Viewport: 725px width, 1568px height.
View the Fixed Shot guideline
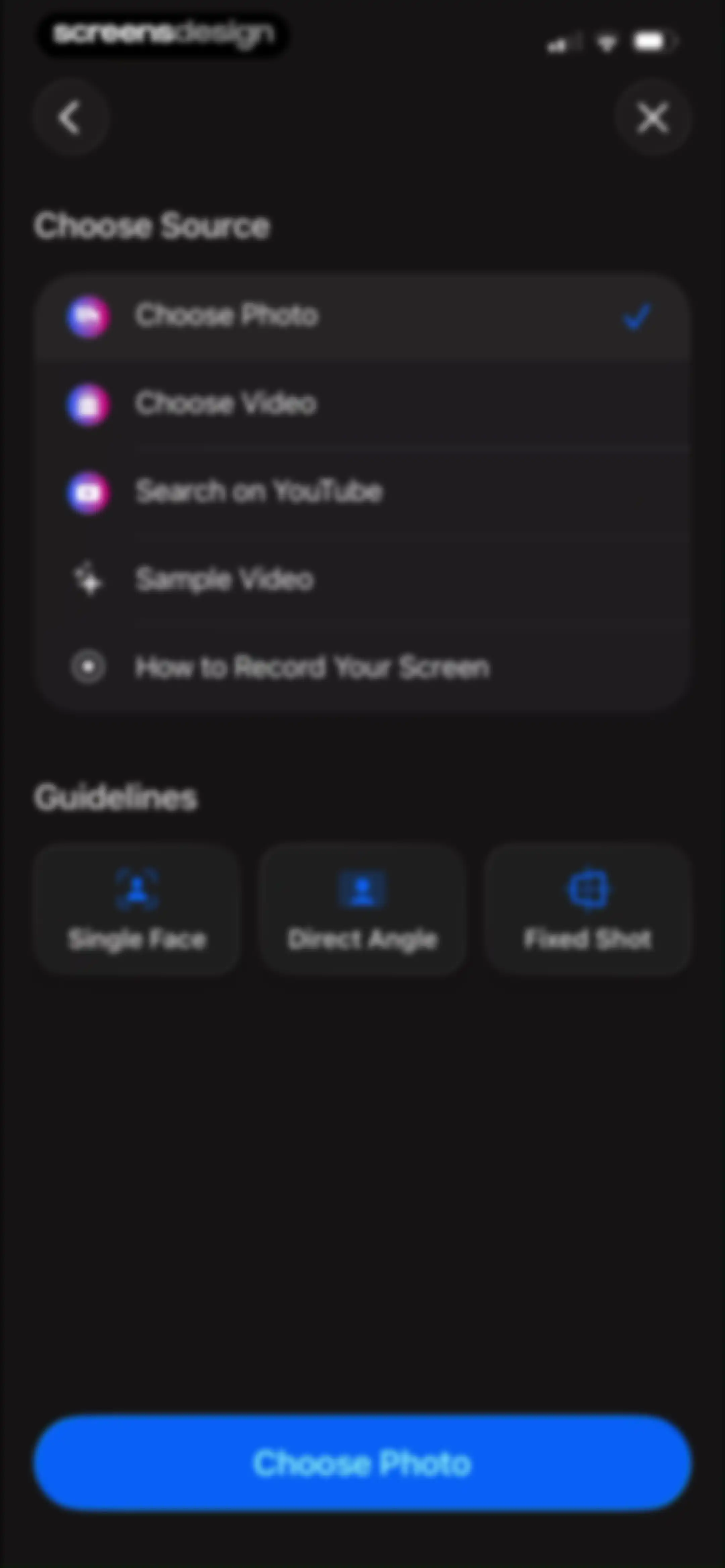point(587,910)
